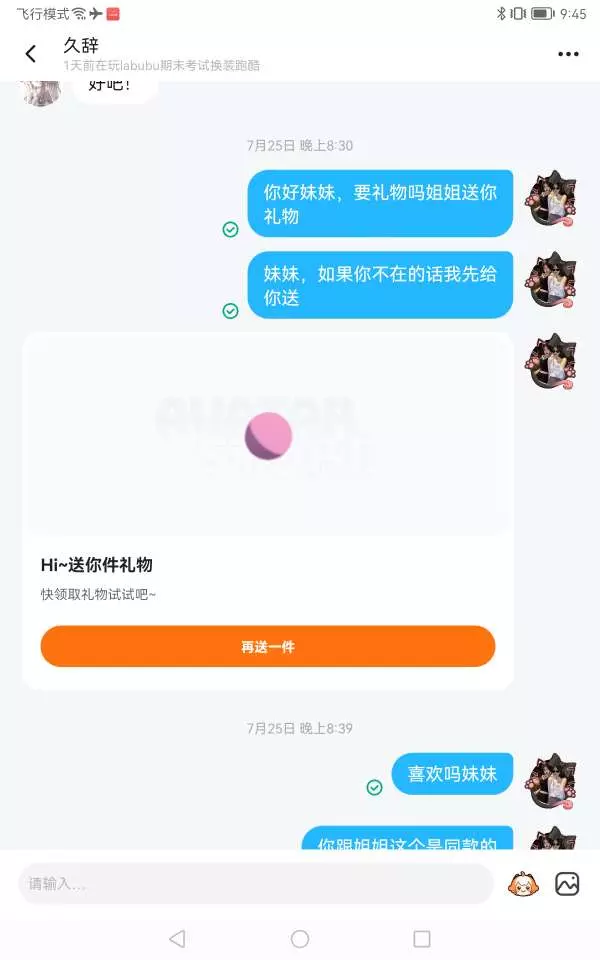
Task: Open the emoji sticker picker
Action: click(x=523, y=883)
